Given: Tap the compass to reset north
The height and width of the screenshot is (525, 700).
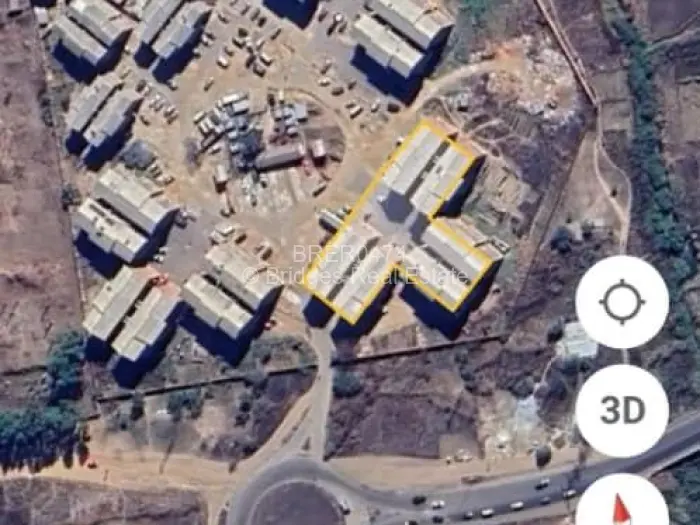Looking at the screenshot, I should (622, 505).
